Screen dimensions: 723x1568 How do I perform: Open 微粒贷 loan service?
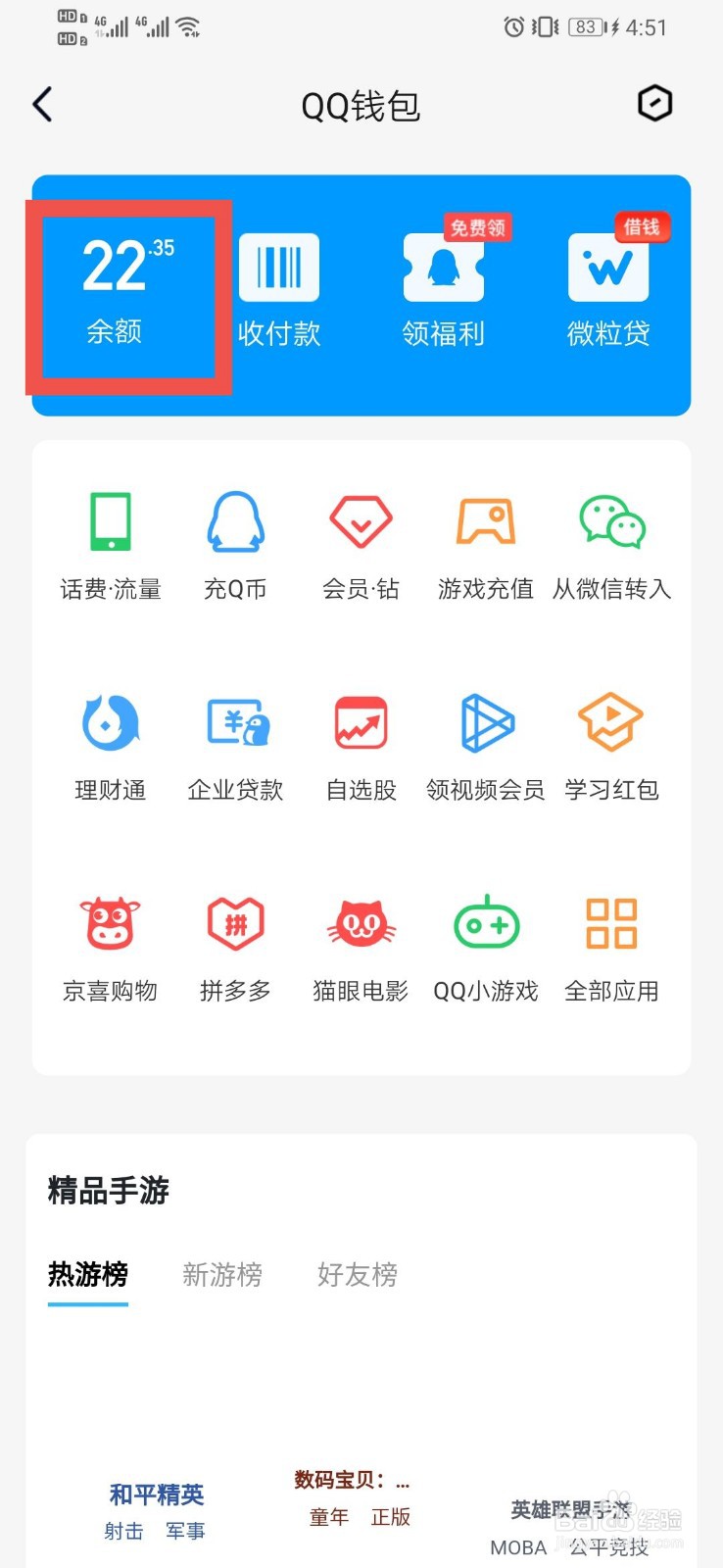tap(608, 291)
